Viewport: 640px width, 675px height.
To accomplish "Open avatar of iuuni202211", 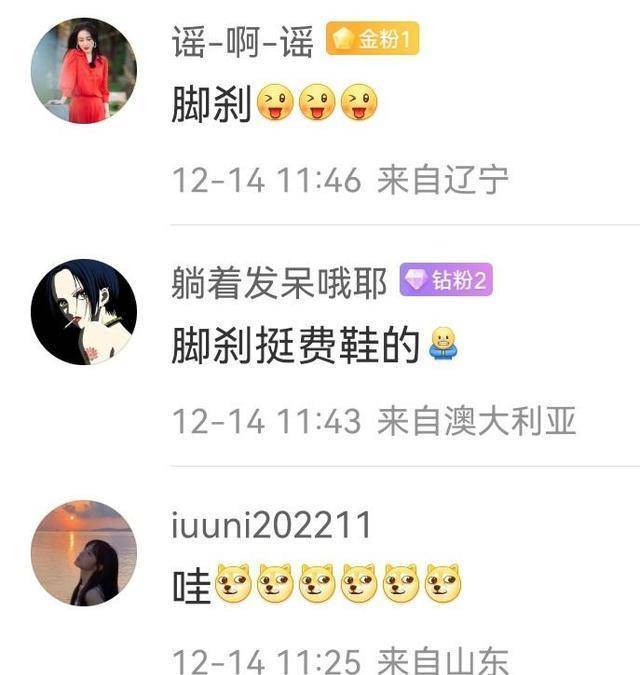I will click(x=84, y=553).
